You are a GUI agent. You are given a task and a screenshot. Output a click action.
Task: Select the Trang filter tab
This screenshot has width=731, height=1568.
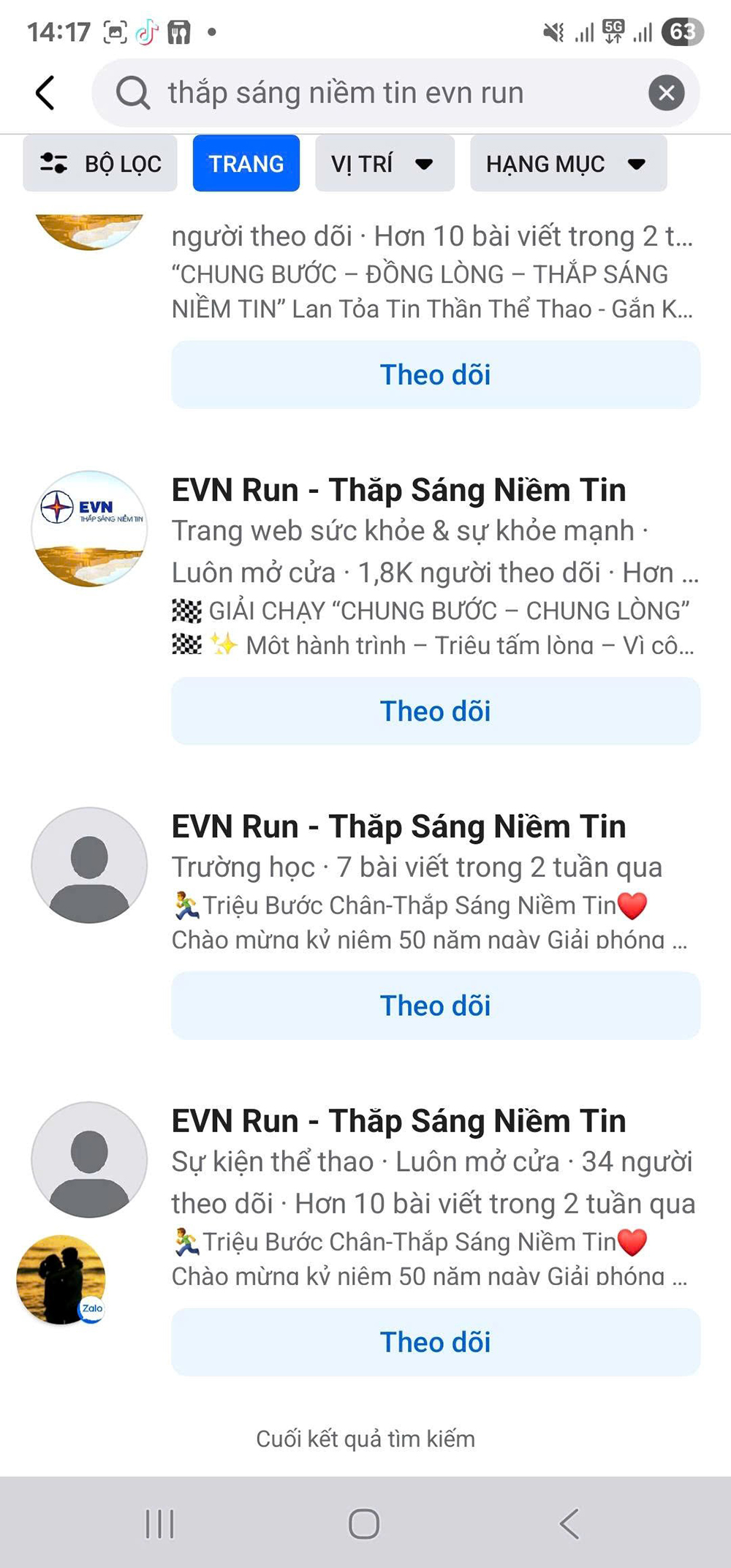click(246, 164)
